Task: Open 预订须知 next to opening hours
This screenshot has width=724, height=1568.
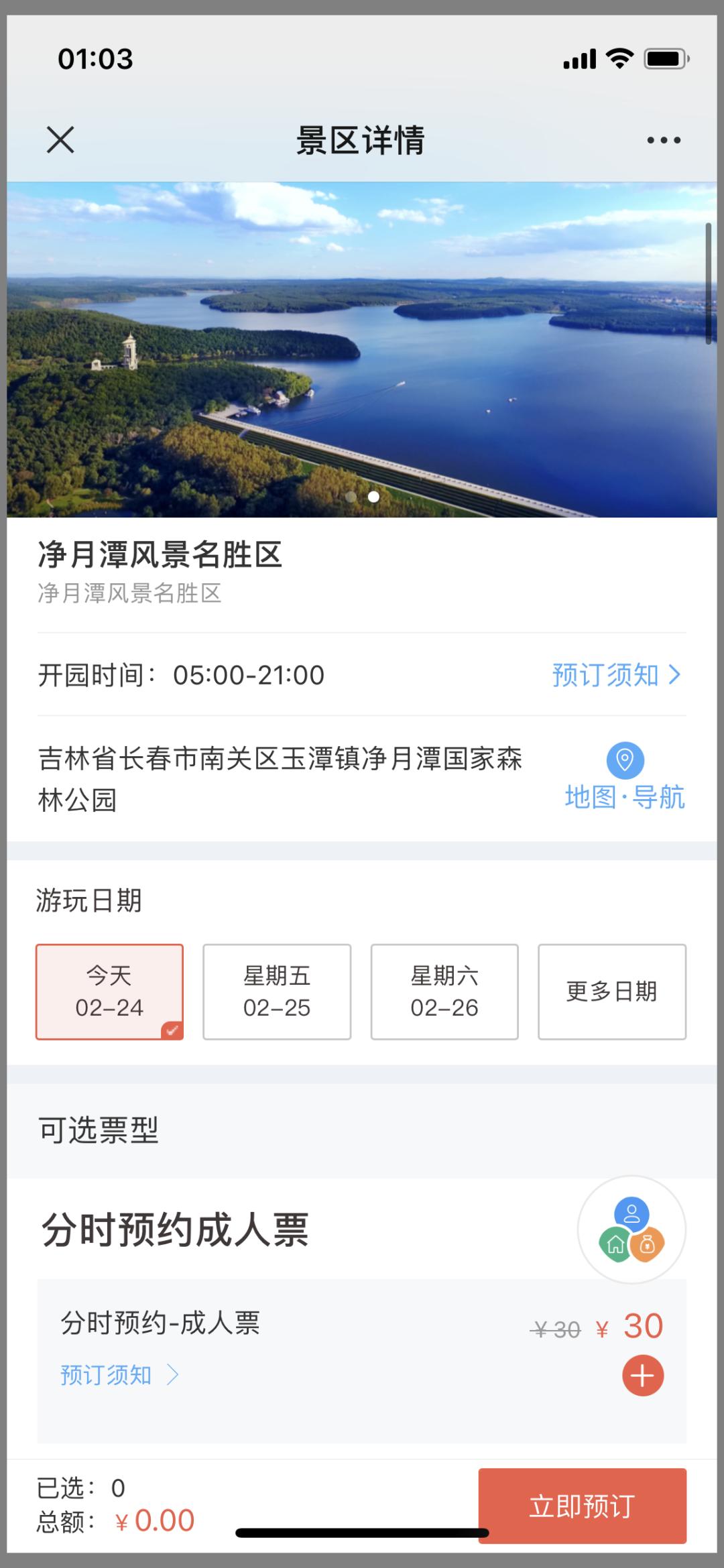Action: (x=616, y=675)
